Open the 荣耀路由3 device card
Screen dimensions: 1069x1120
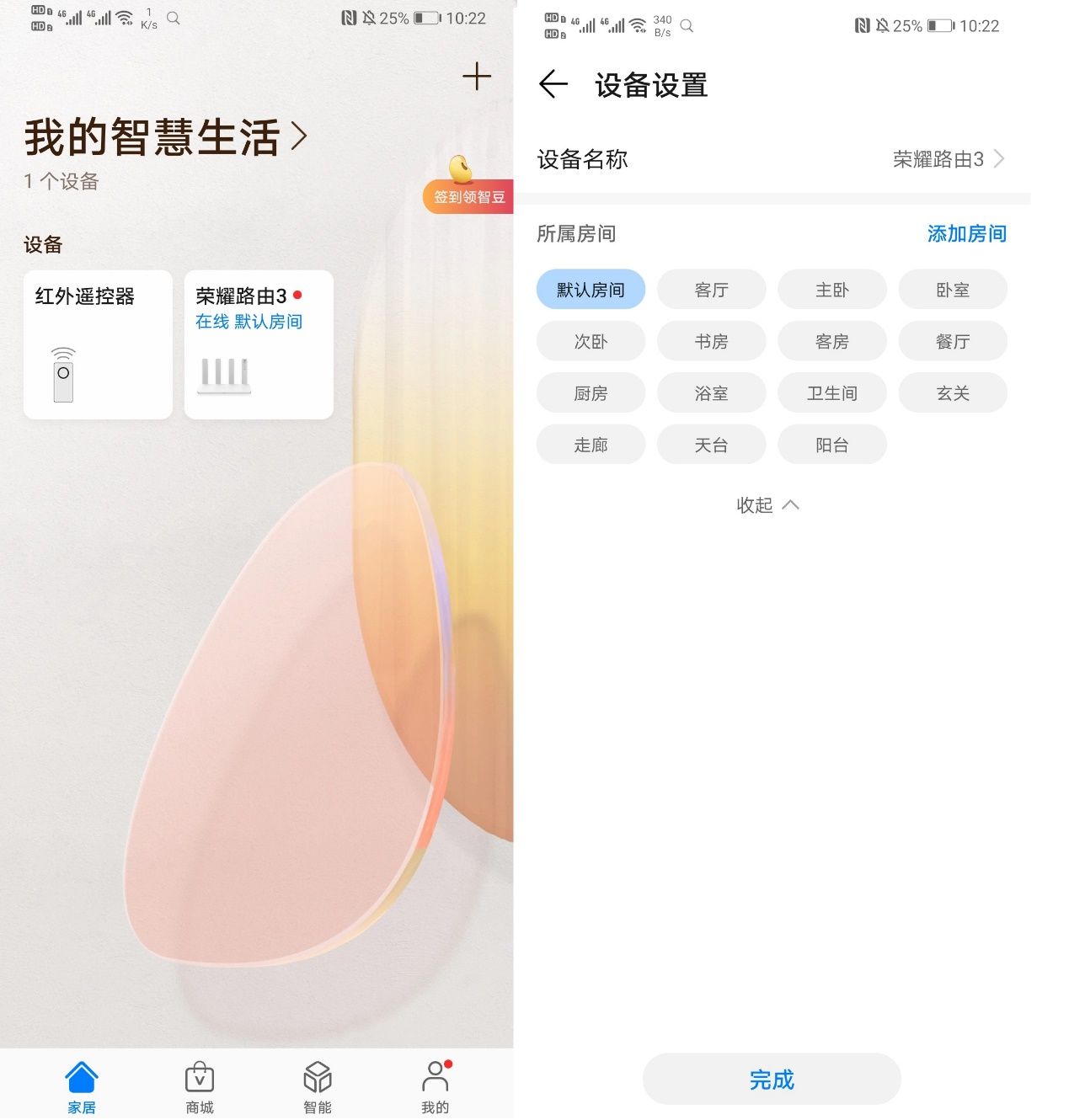point(259,344)
